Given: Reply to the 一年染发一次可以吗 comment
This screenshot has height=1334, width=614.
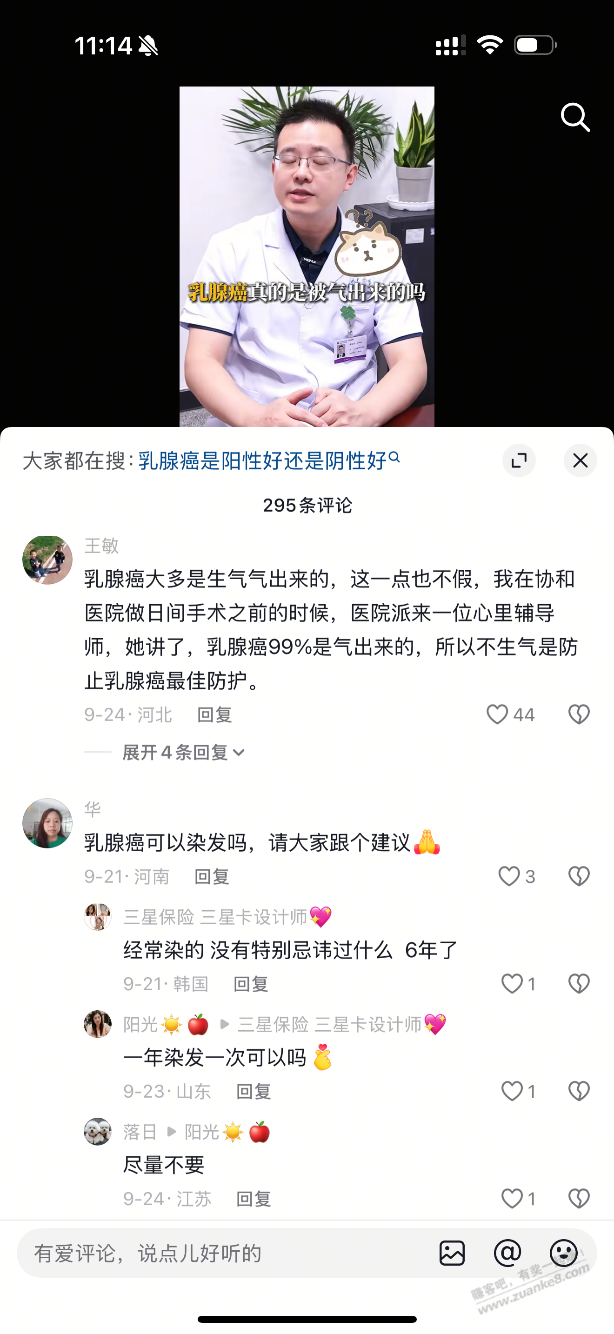Looking at the screenshot, I should (x=254, y=1092).
